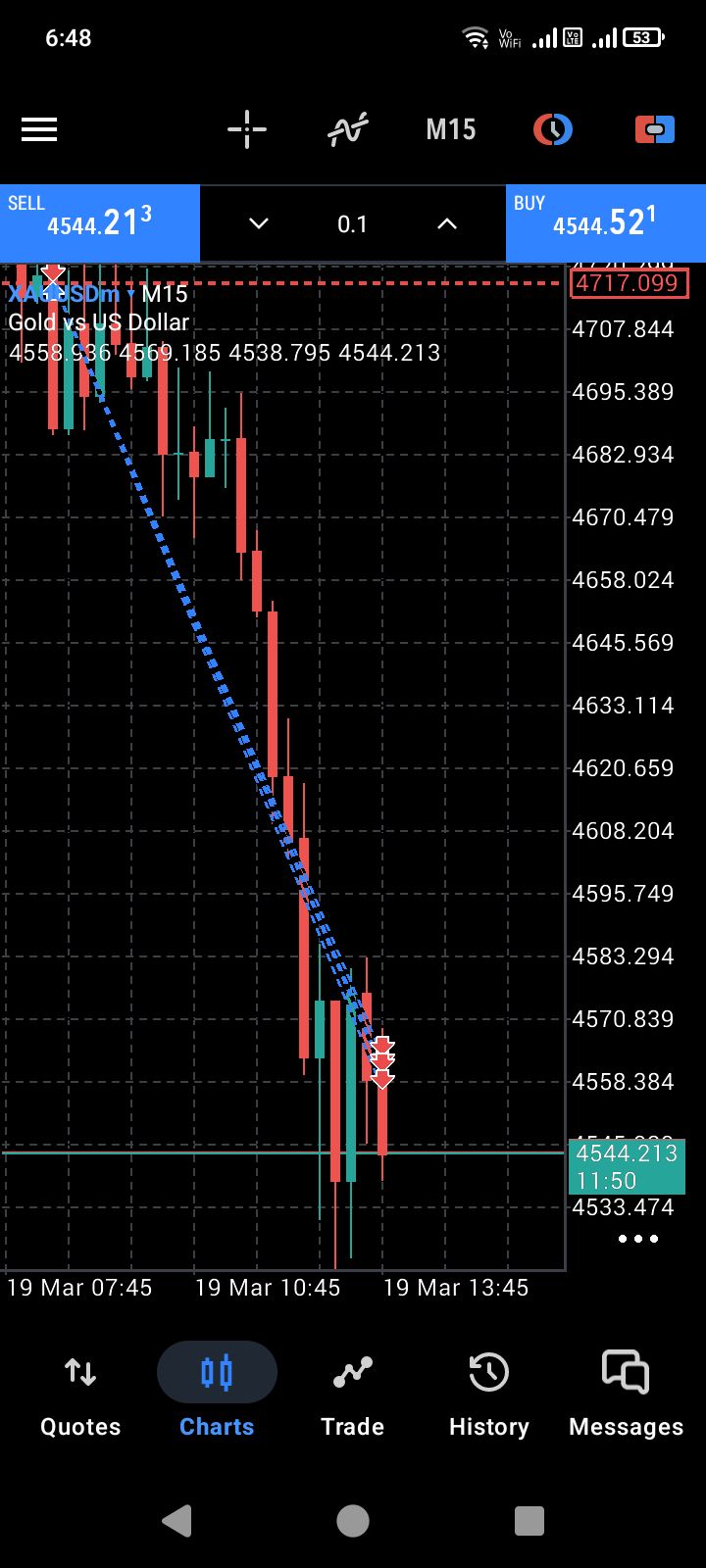Sell gold at 4544.213
The width and height of the screenshot is (706, 1568).
coord(99,223)
